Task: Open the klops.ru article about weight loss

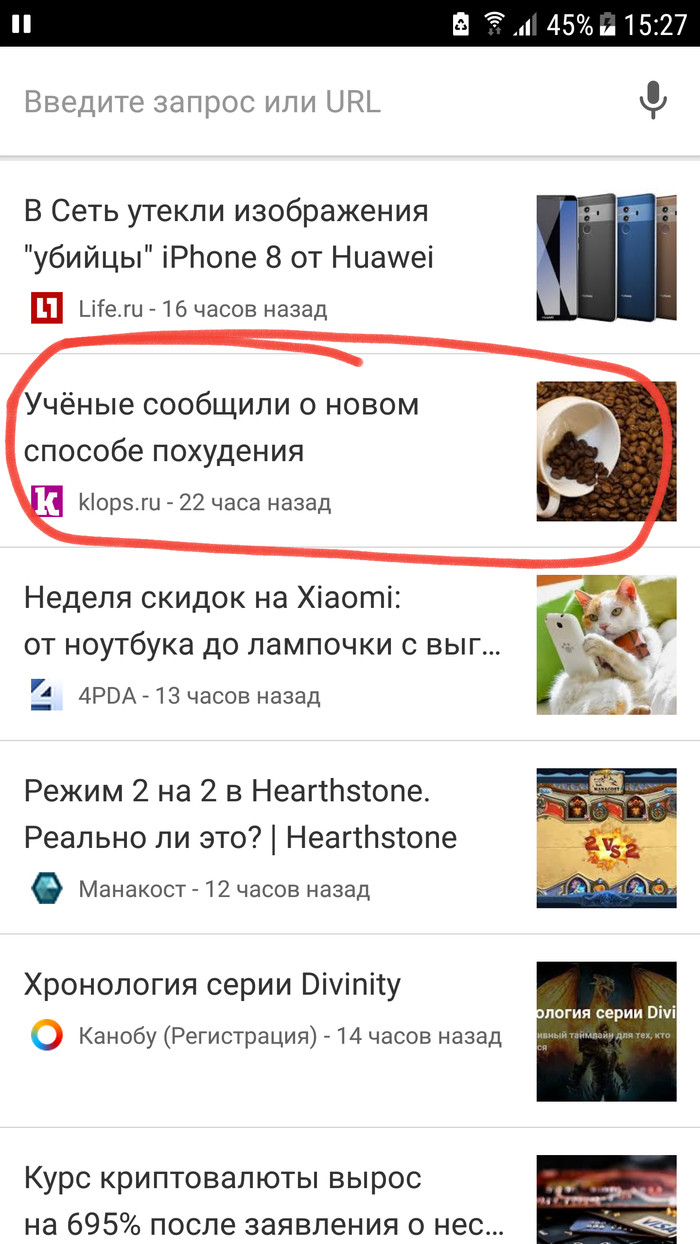Action: [x=222, y=428]
